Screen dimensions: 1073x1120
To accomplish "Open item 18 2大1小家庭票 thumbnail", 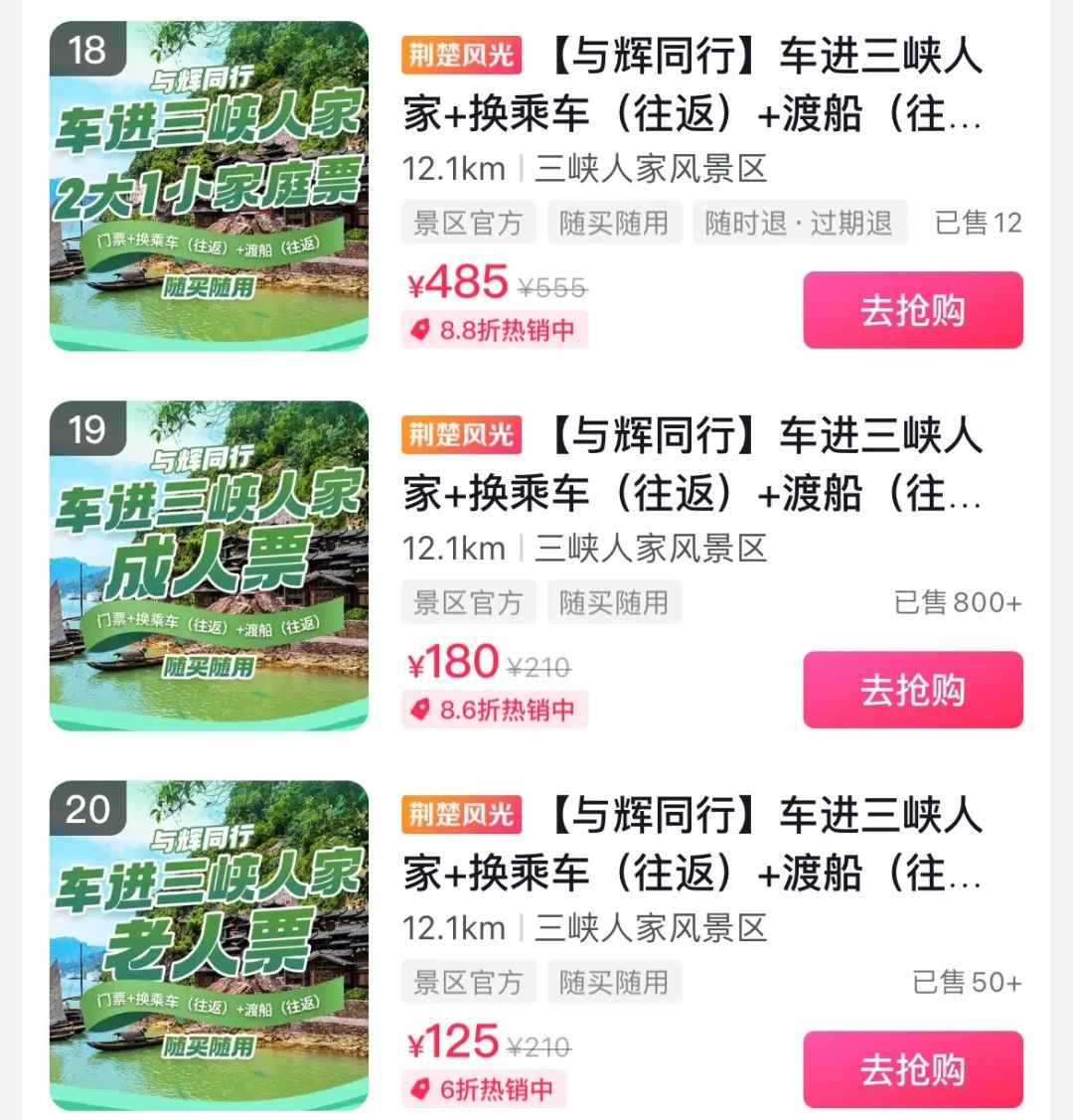I will point(209,187).
